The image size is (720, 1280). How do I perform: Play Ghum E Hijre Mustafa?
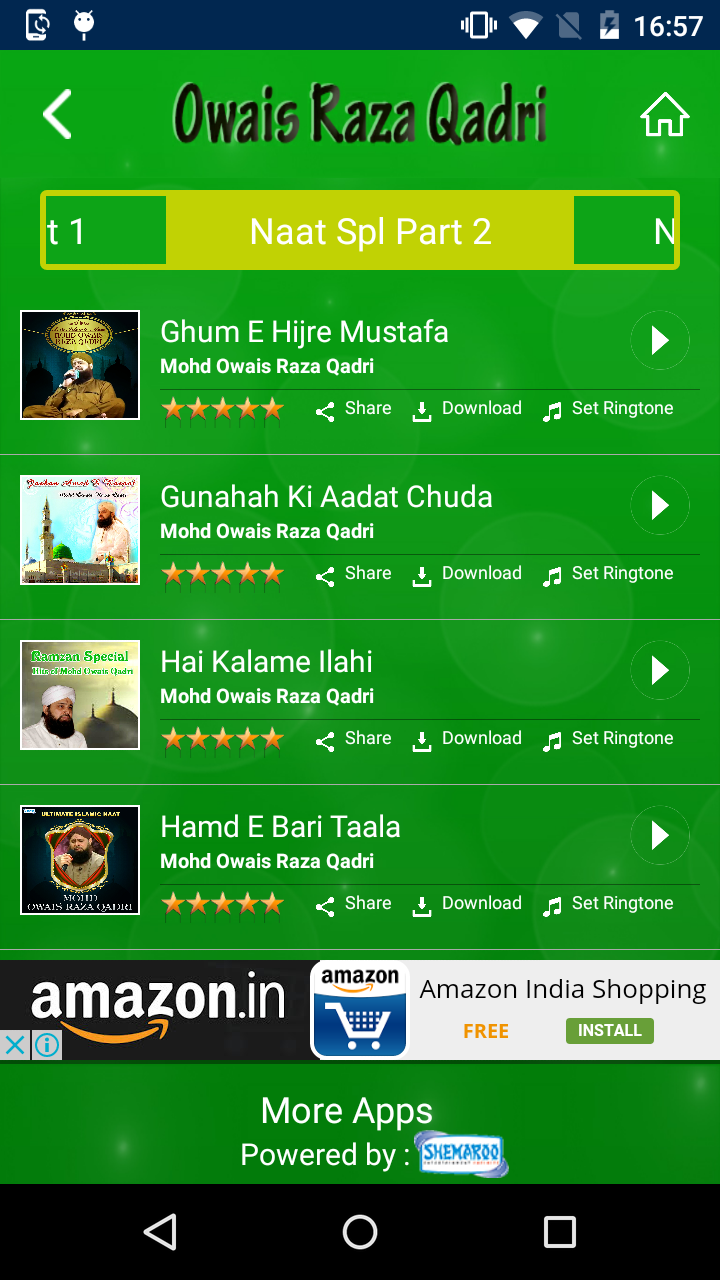tap(660, 341)
